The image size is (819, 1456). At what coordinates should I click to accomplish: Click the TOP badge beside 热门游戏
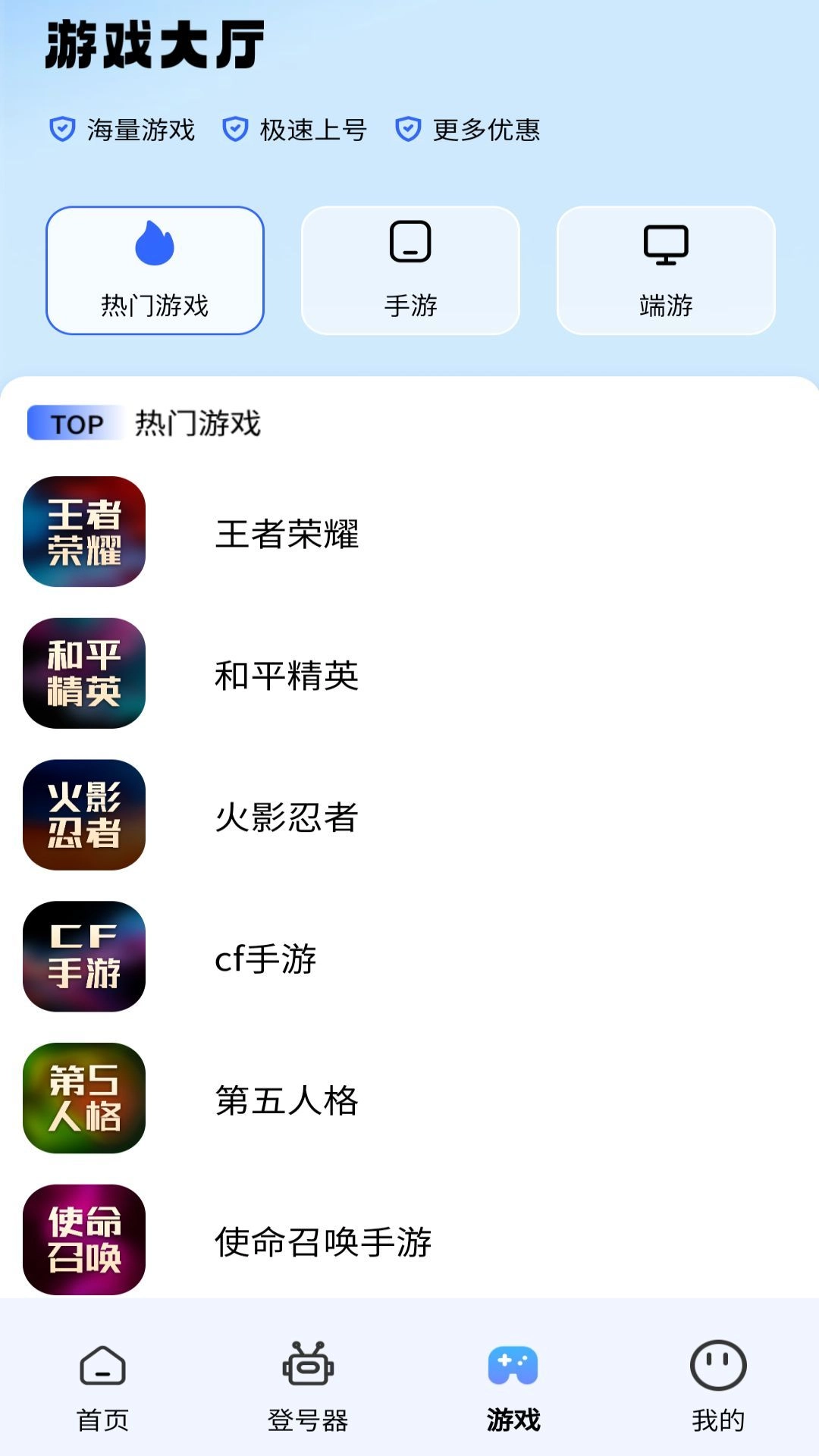(x=74, y=425)
